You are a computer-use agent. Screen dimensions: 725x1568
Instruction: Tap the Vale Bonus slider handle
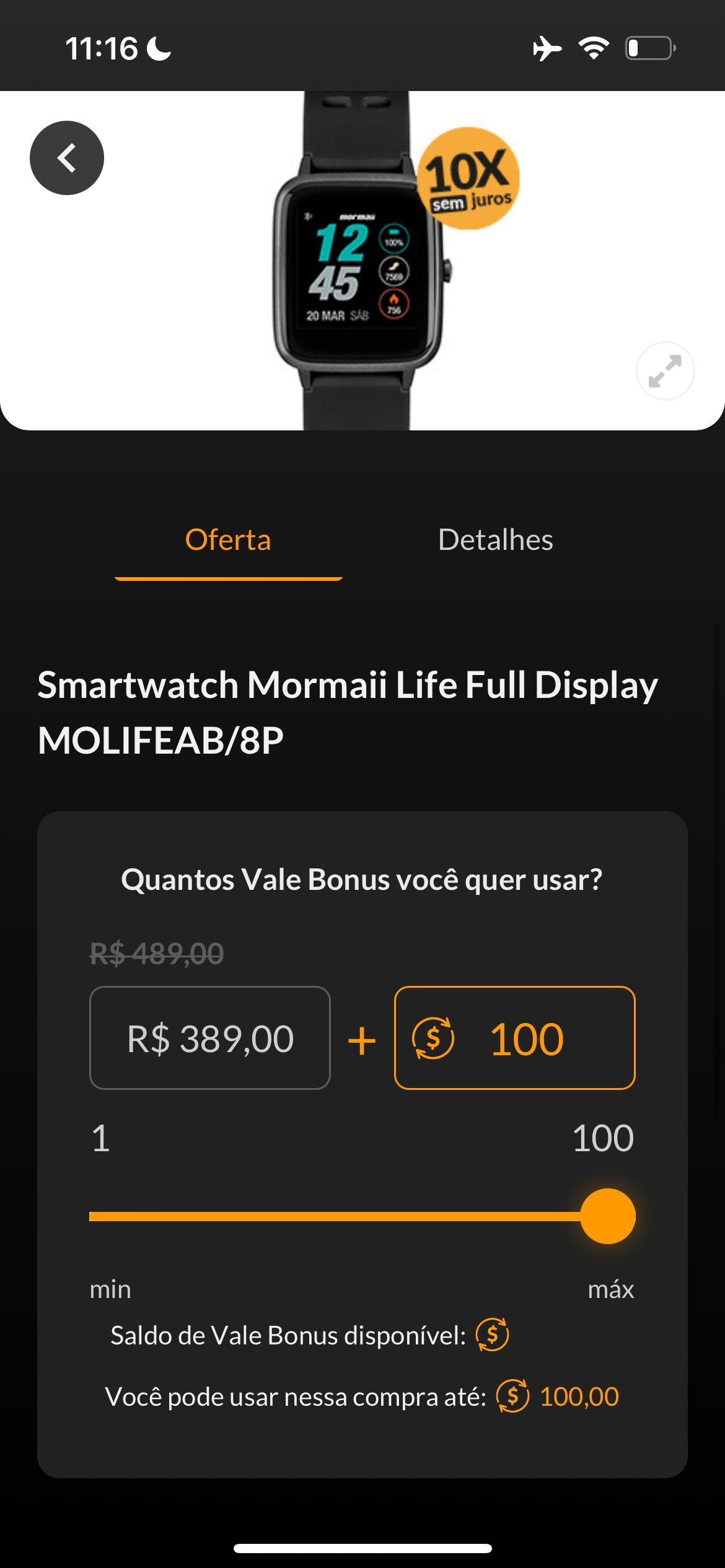coord(608,1216)
